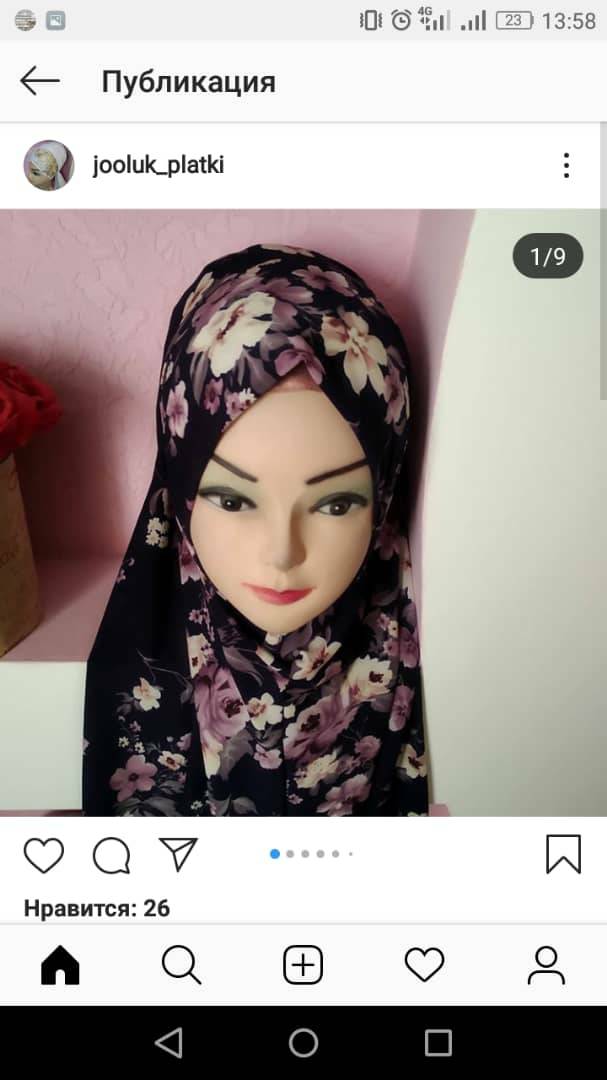Create a new post with the plus tab
Image resolution: width=607 pixels, height=1080 pixels.
(x=303, y=965)
